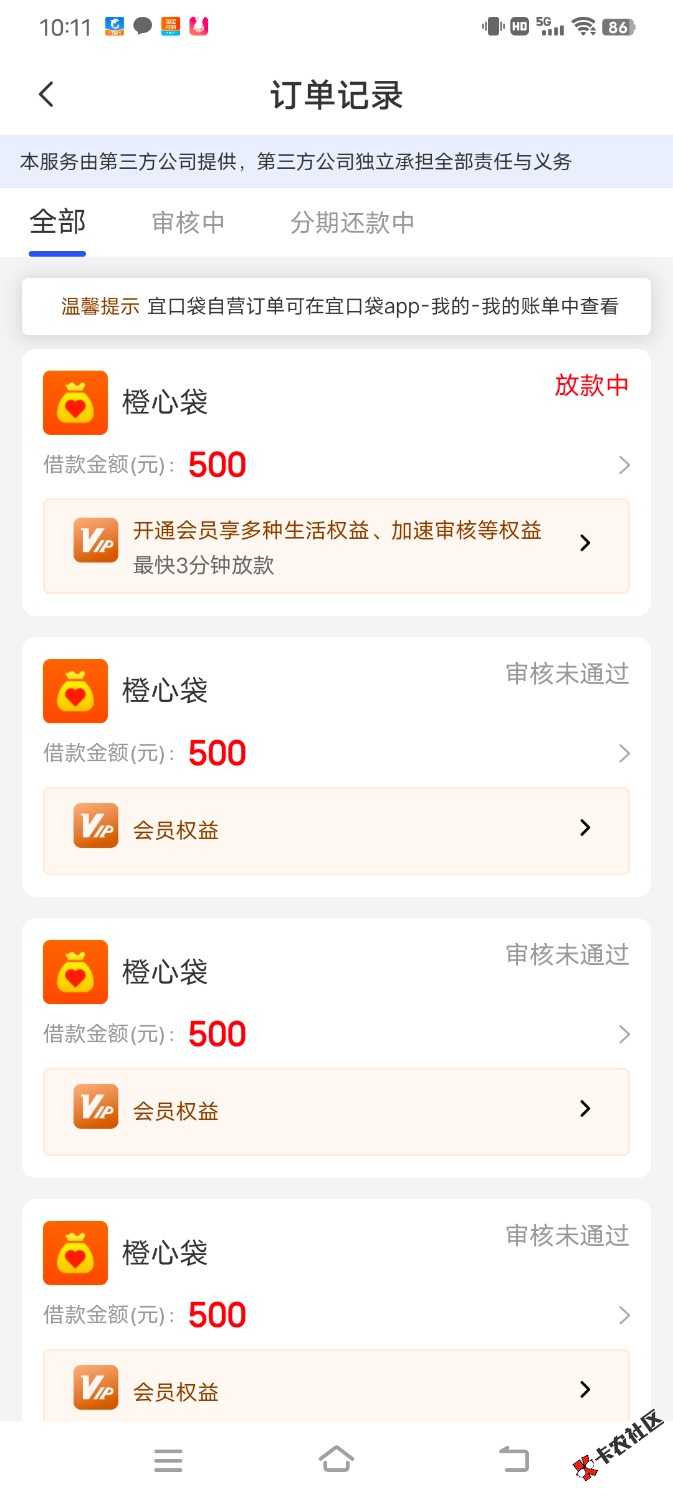Viewport: 673px width, 1500px height.
Task: Tap the system home button
Action: (336, 1460)
